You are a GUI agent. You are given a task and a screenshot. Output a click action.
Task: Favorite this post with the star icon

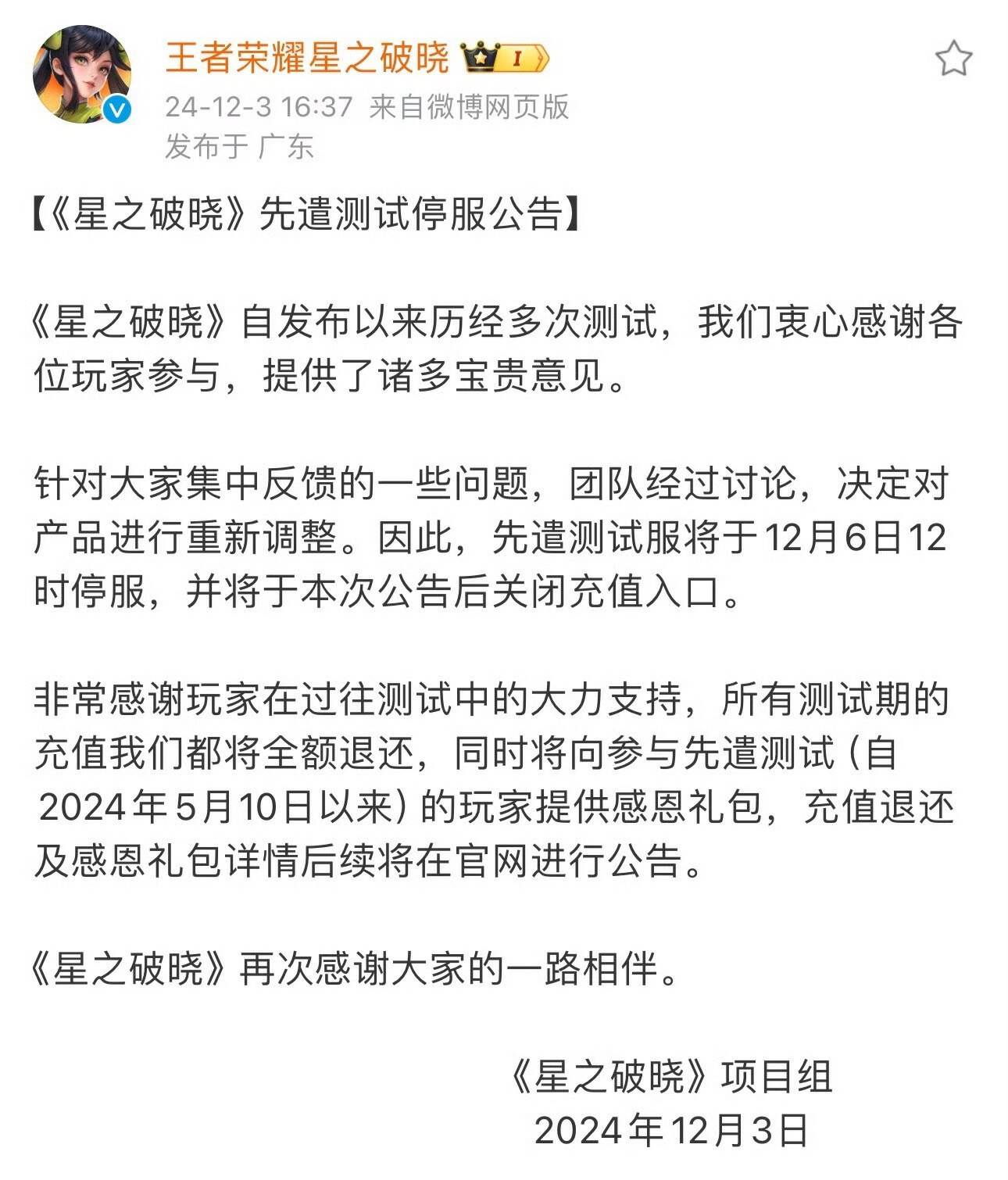tap(953, 59)
